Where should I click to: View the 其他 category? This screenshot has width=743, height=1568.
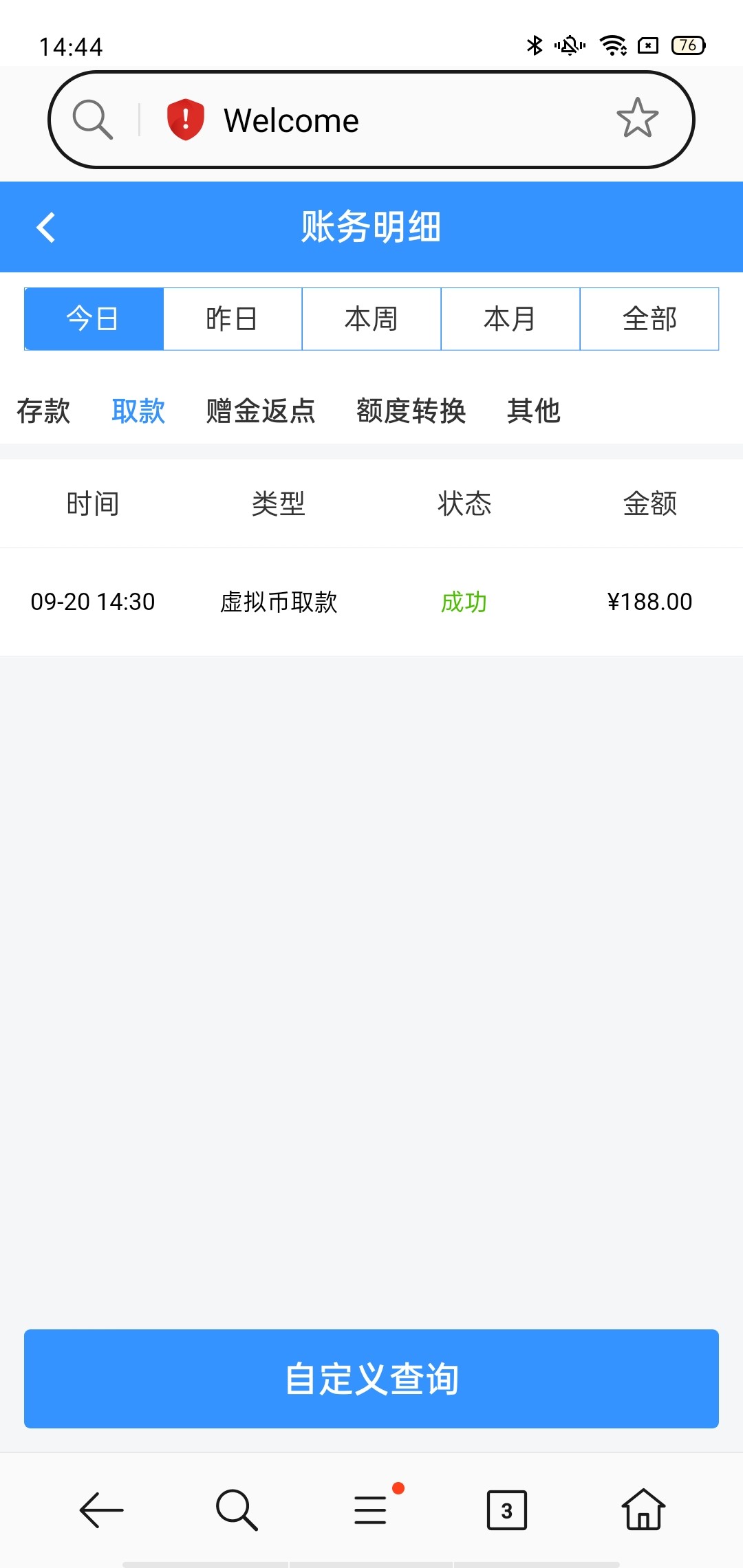tap(534, 411)
